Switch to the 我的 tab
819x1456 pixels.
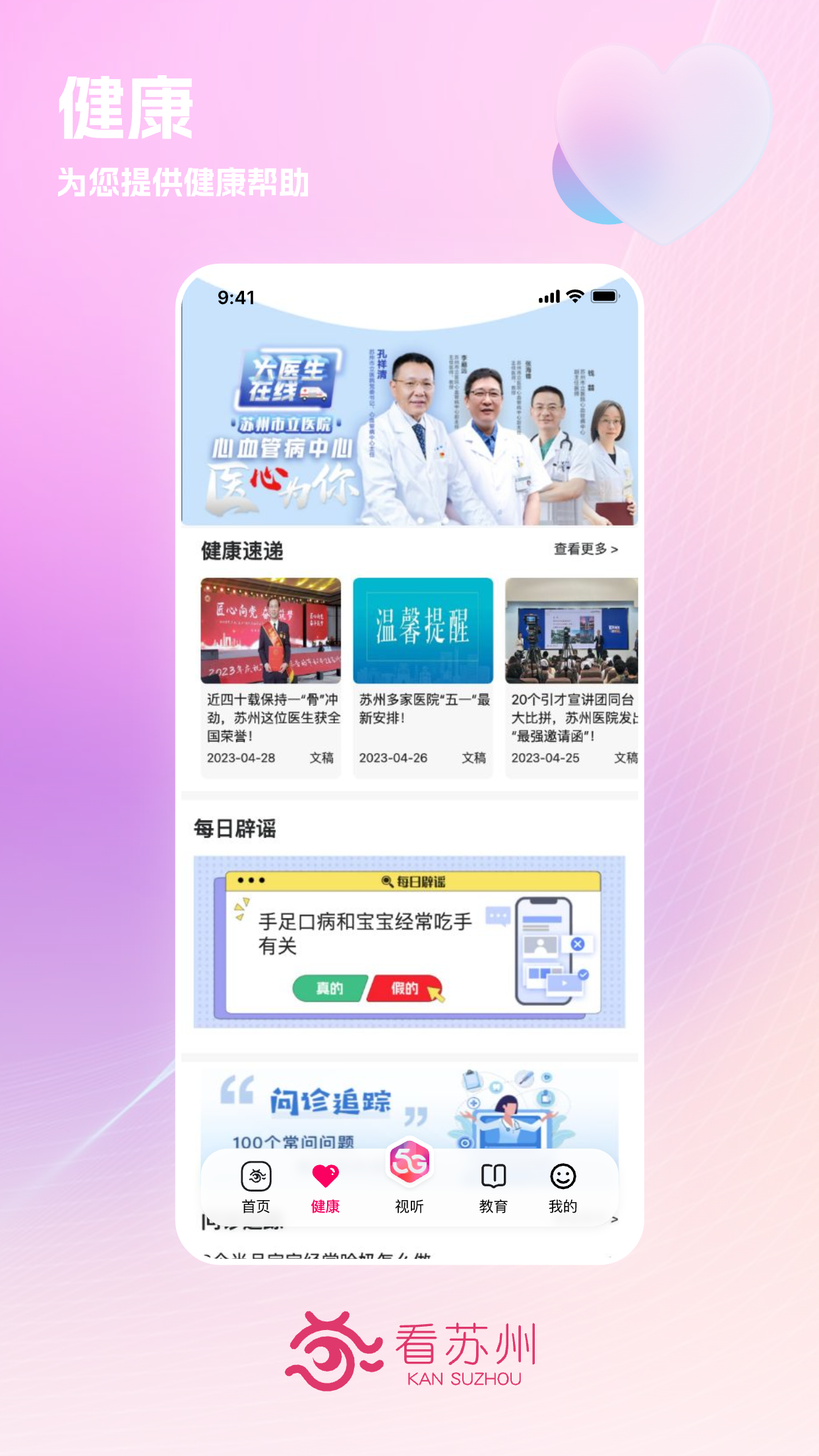click(x=564, y=1177)
